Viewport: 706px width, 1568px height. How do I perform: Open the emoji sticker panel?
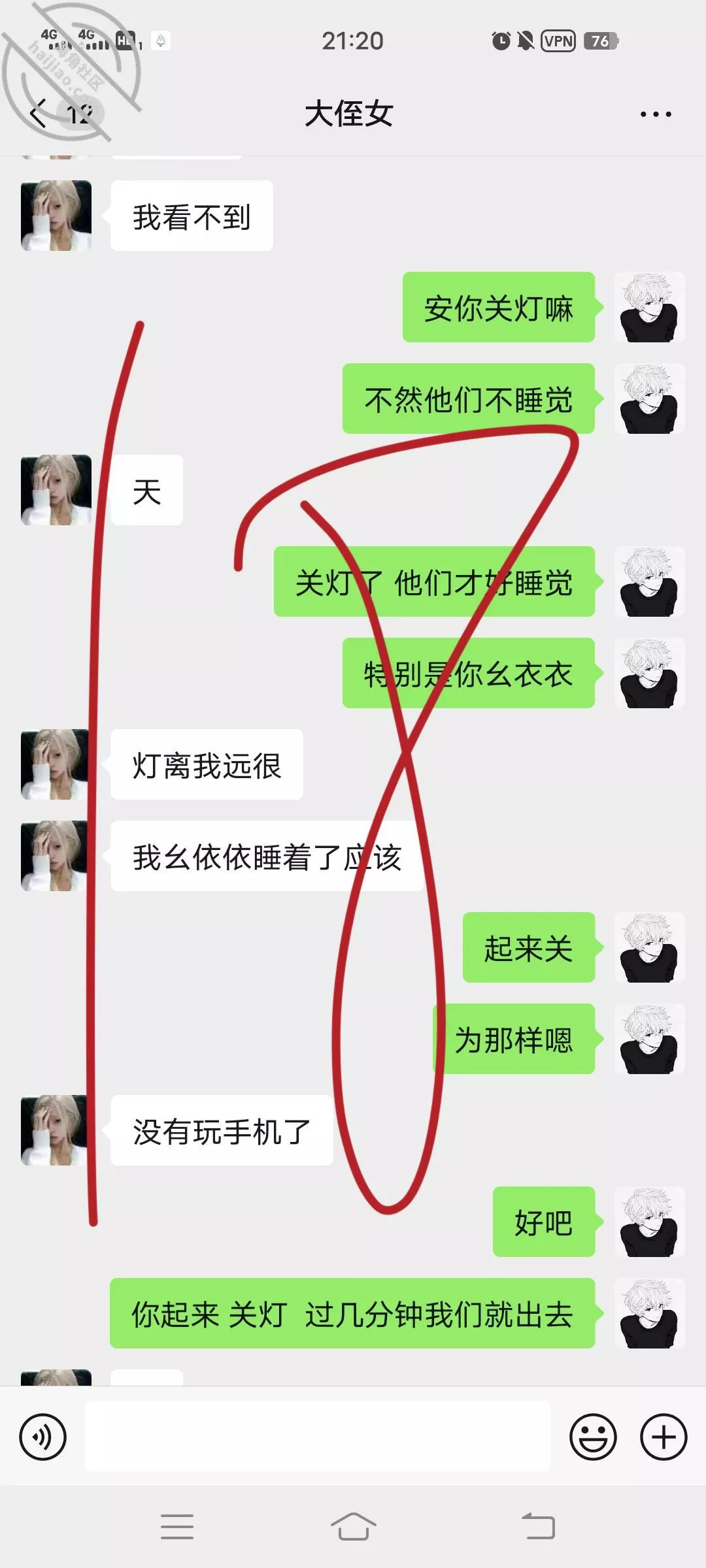pyautogui.click(x=593, y=1437)
